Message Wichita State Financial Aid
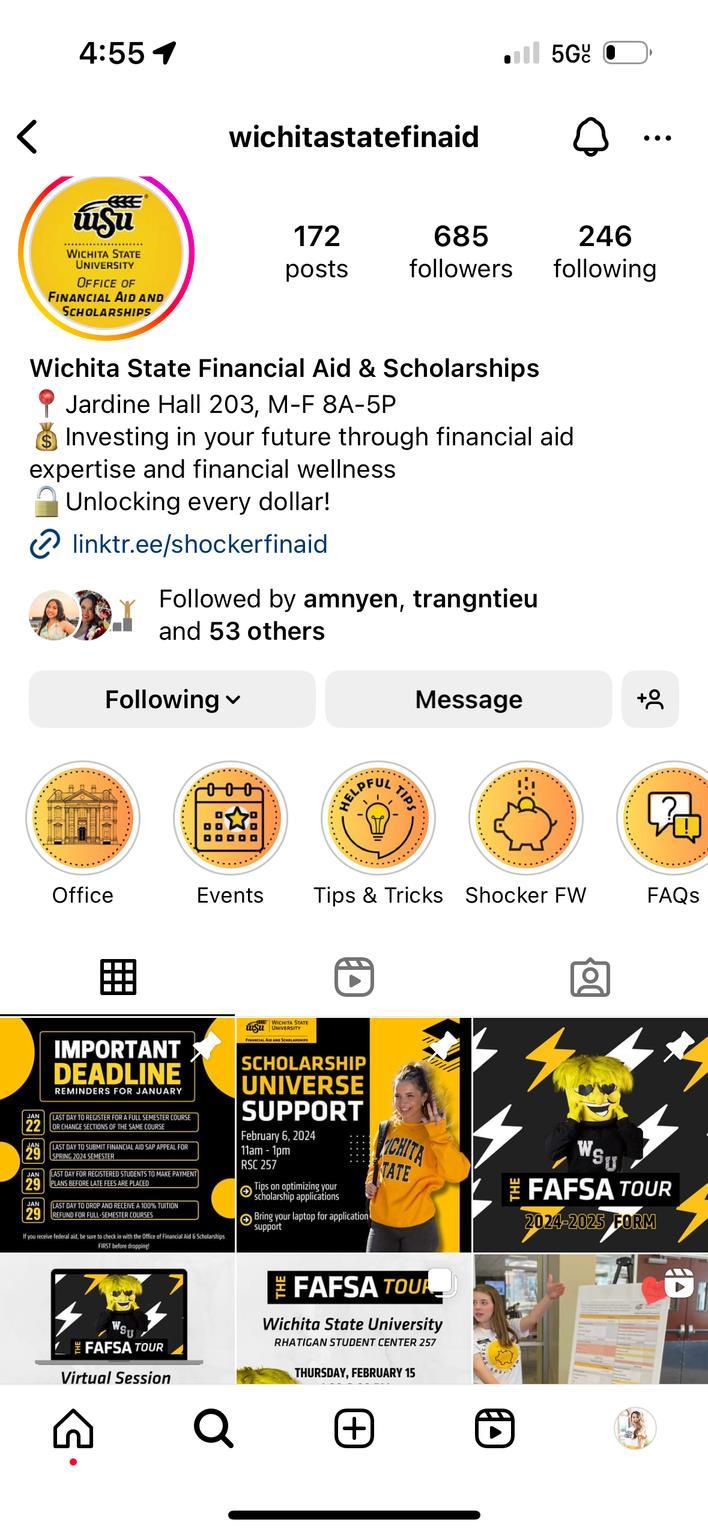Image resolution: width=708 pixels, height=1534 pixels. click(x=468, y=699)
